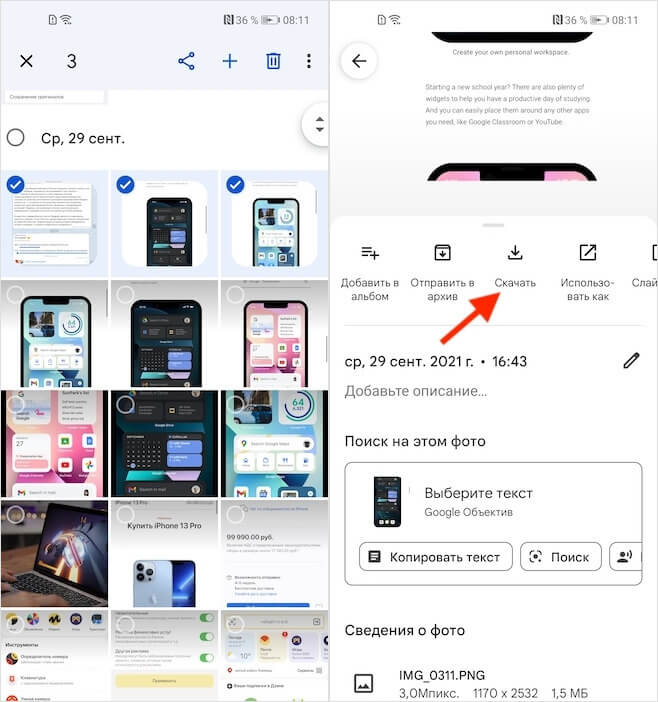
Task: Select the Купить iPhone 13 Pro screenshot
Action: [x=164, y=553]
